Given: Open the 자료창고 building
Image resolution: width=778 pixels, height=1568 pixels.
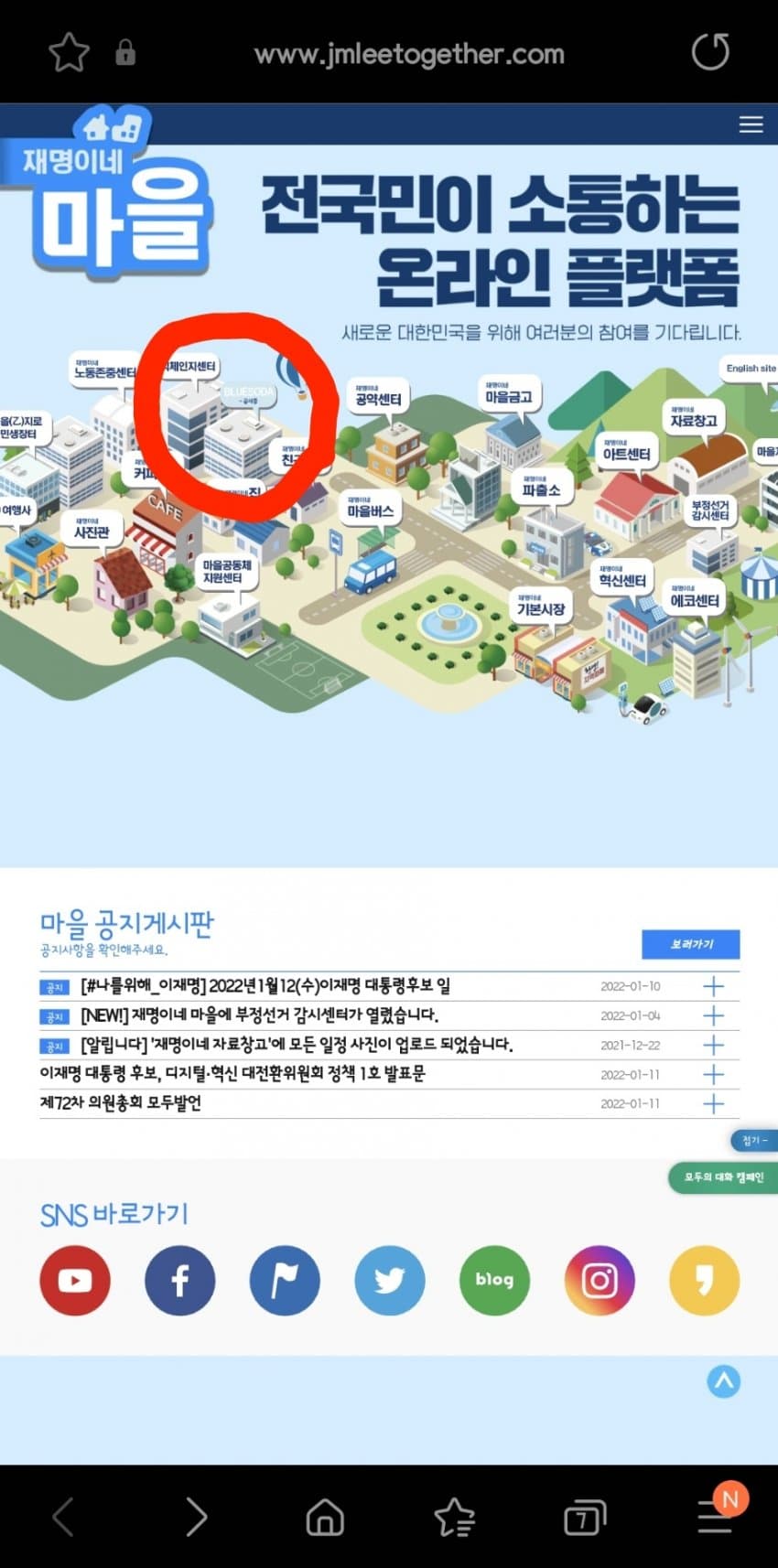Looking at the screenshot, I should 693,421.
